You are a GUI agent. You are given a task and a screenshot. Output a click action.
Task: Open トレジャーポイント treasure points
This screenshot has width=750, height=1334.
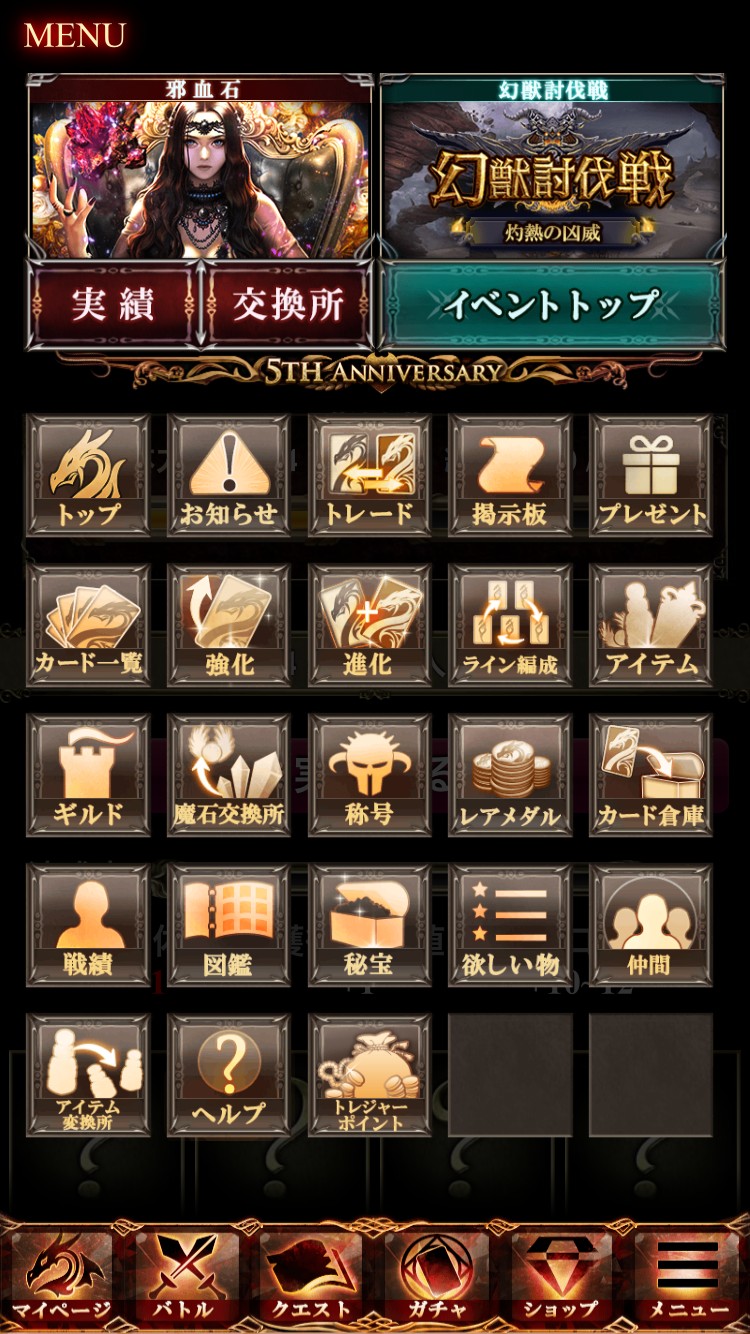[369, 1076]
